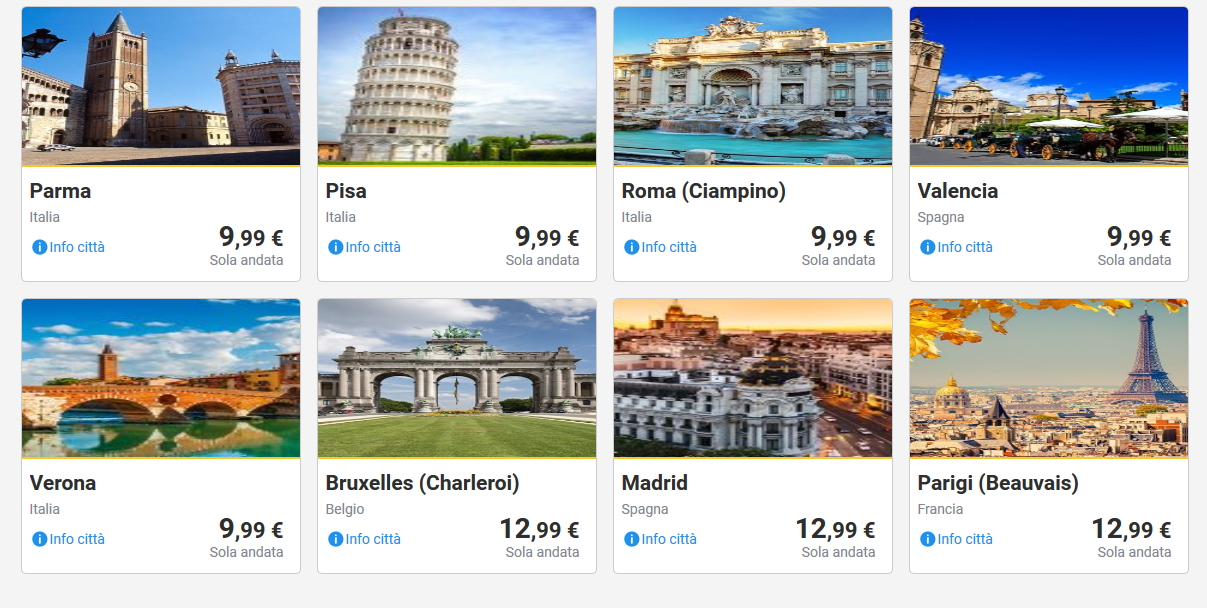
Task: Tap Info città for Madrid
Action: [661, 539]
